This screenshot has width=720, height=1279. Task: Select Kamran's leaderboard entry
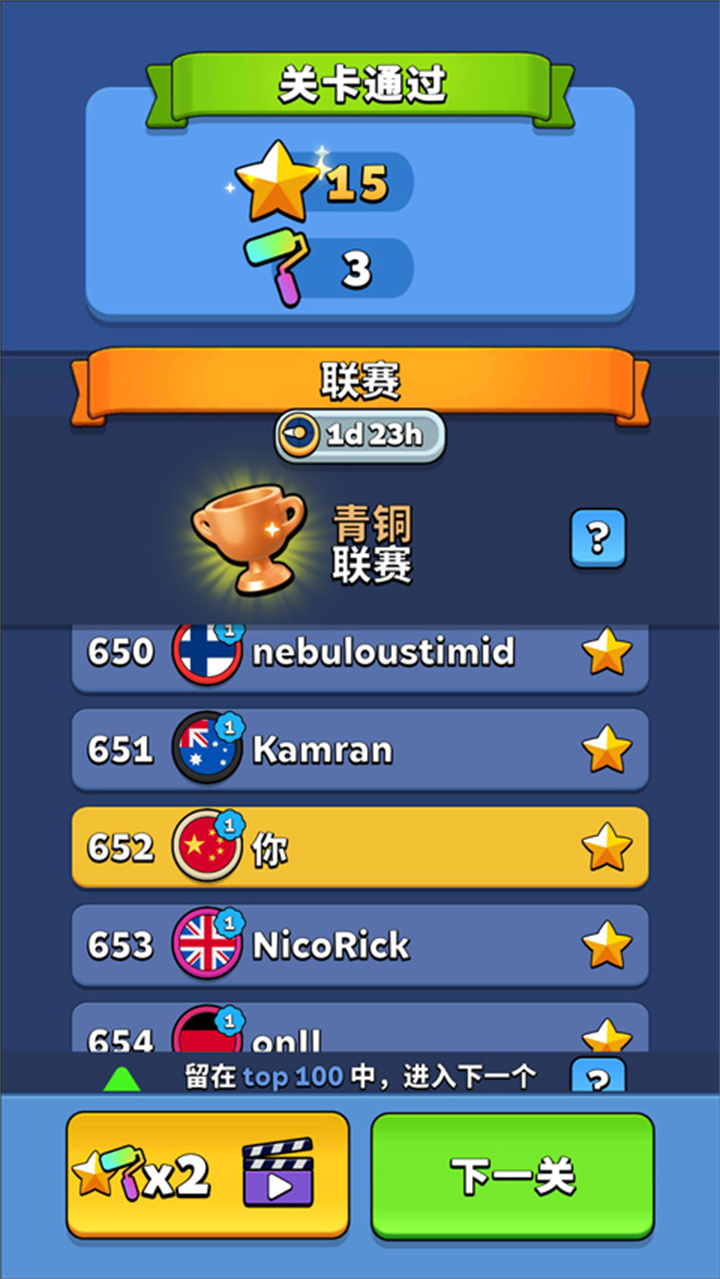coord(360,750)
